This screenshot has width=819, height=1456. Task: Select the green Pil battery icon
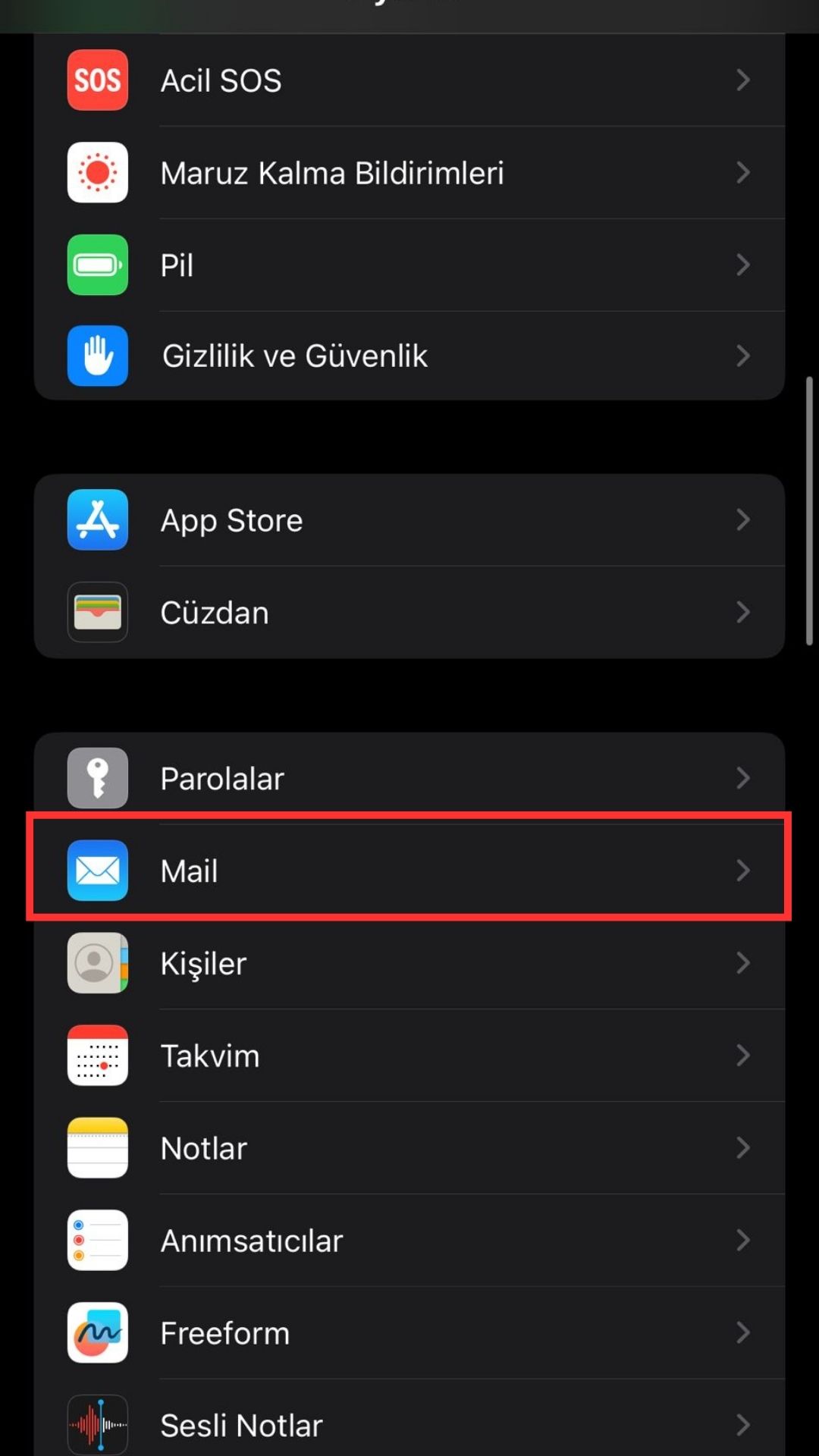pos(97,265)
